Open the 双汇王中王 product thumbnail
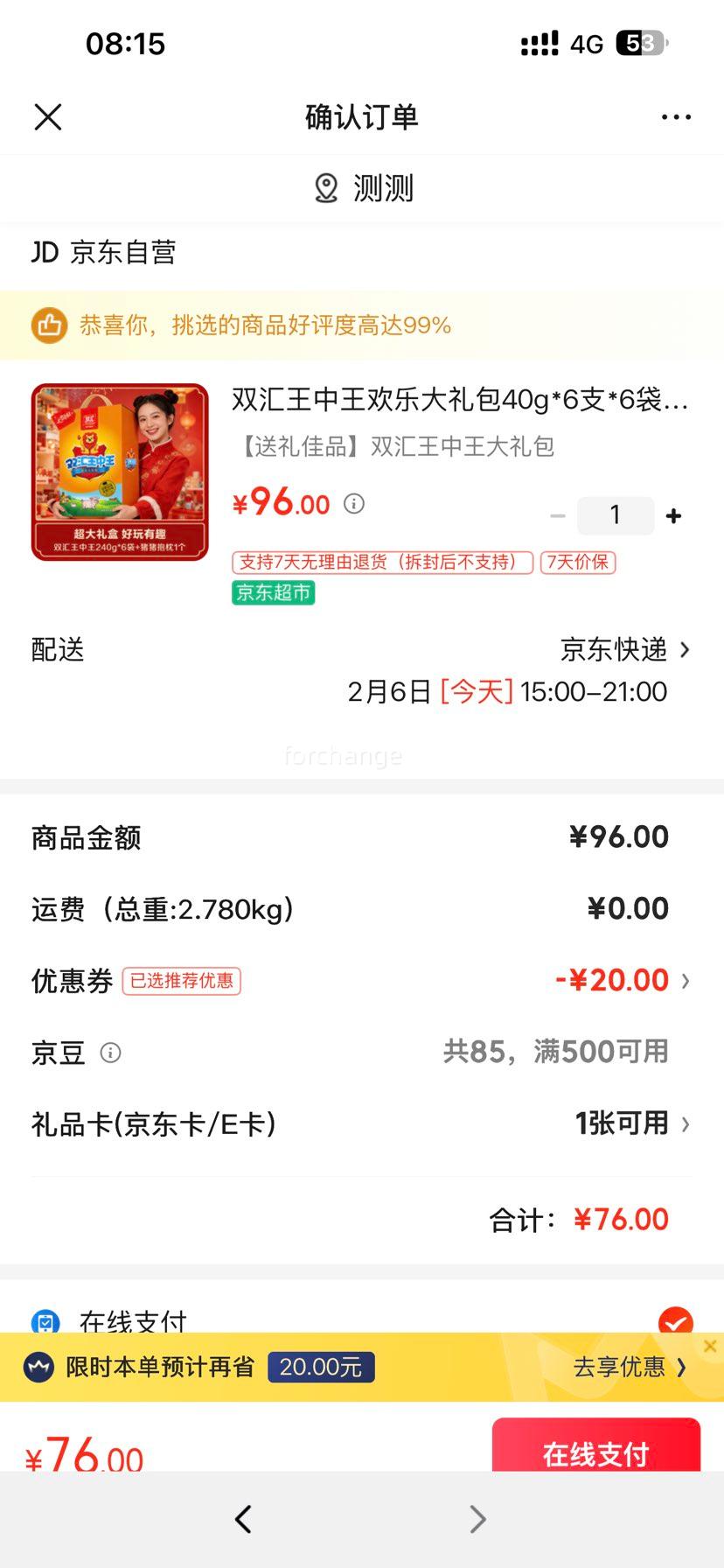Viewport: 724px width, 1568px height. (x=119, y=471)
